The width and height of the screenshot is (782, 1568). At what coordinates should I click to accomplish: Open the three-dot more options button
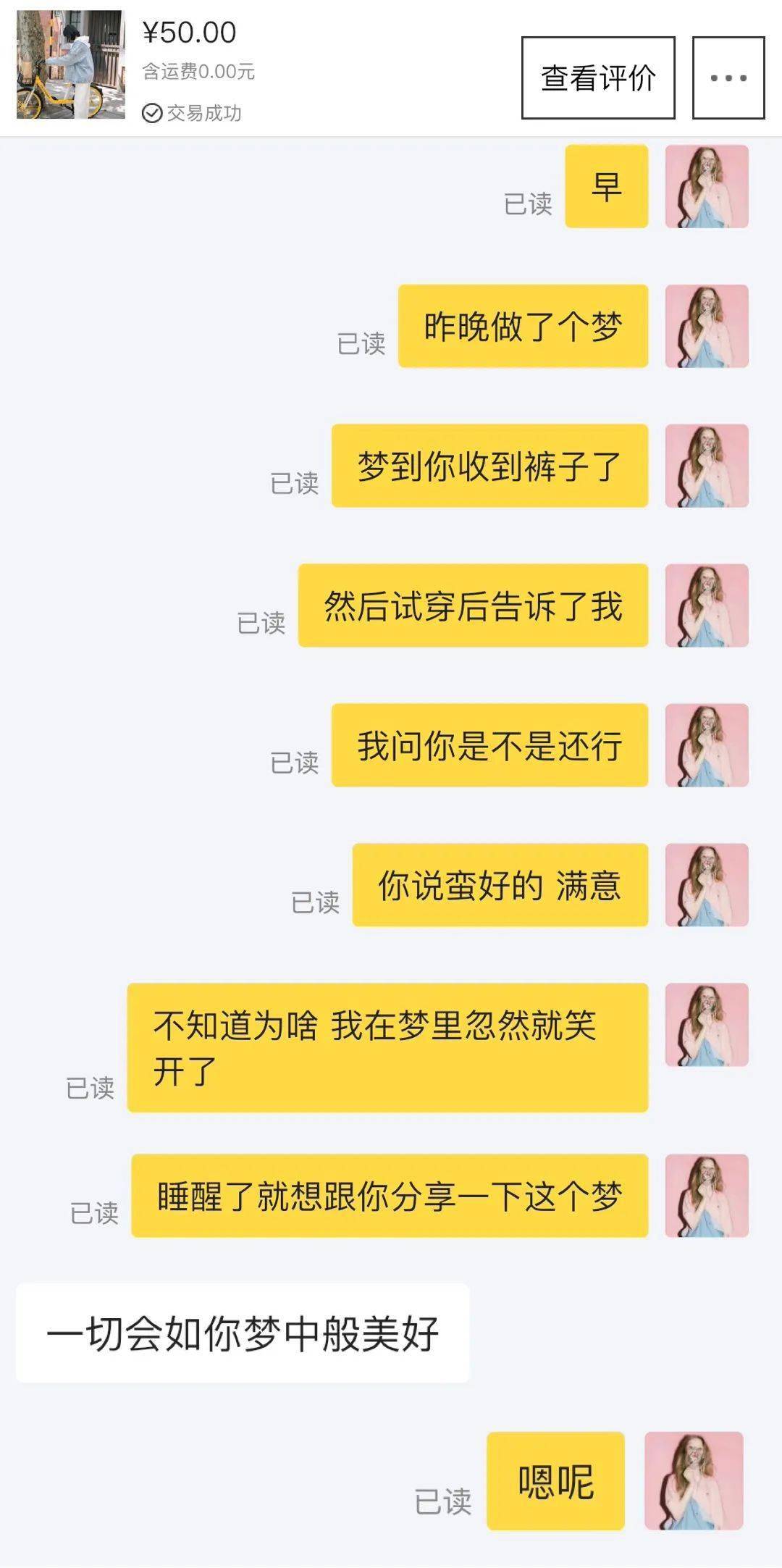[x=728, y=77]
